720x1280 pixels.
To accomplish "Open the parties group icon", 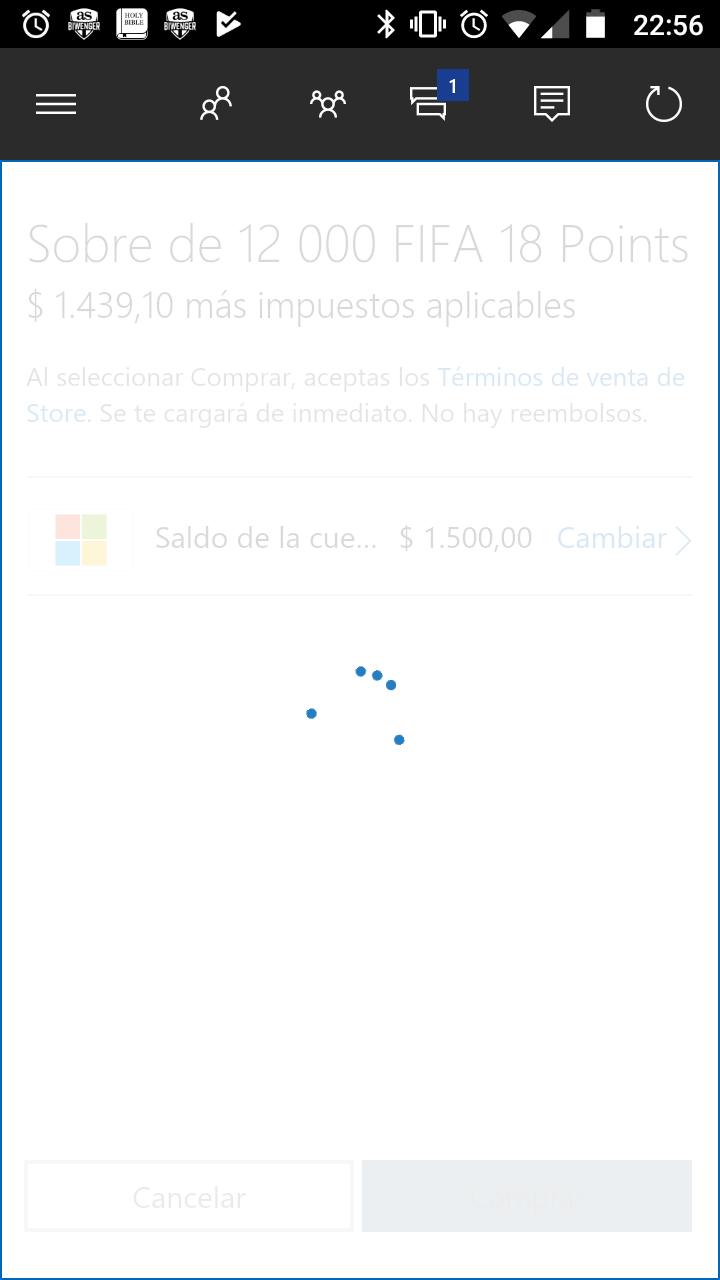I will click(x=327, y=104).
